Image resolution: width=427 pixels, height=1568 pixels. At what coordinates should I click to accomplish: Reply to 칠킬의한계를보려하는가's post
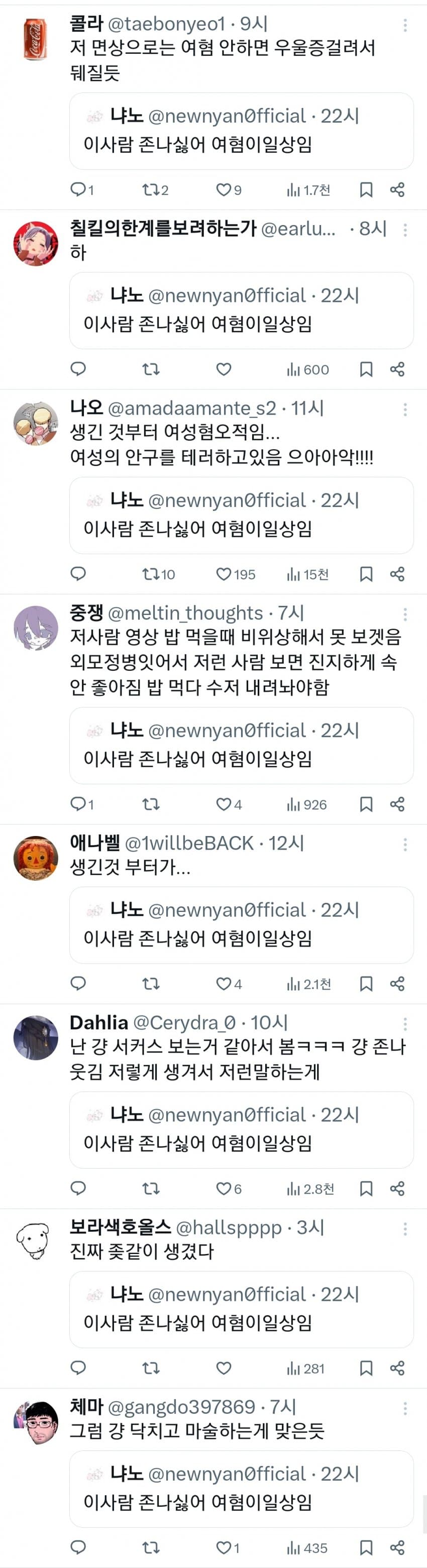(x=78, y=369)
